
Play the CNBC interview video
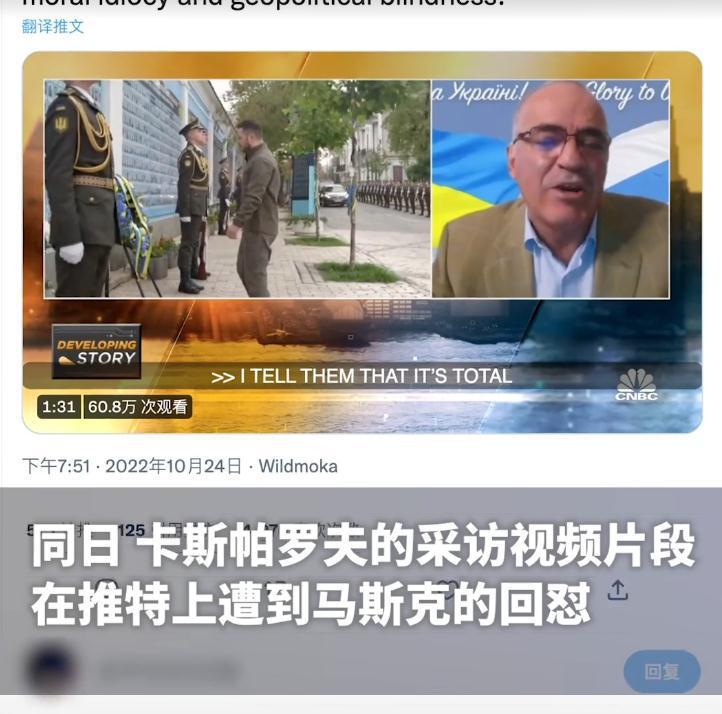pos(361,242)
